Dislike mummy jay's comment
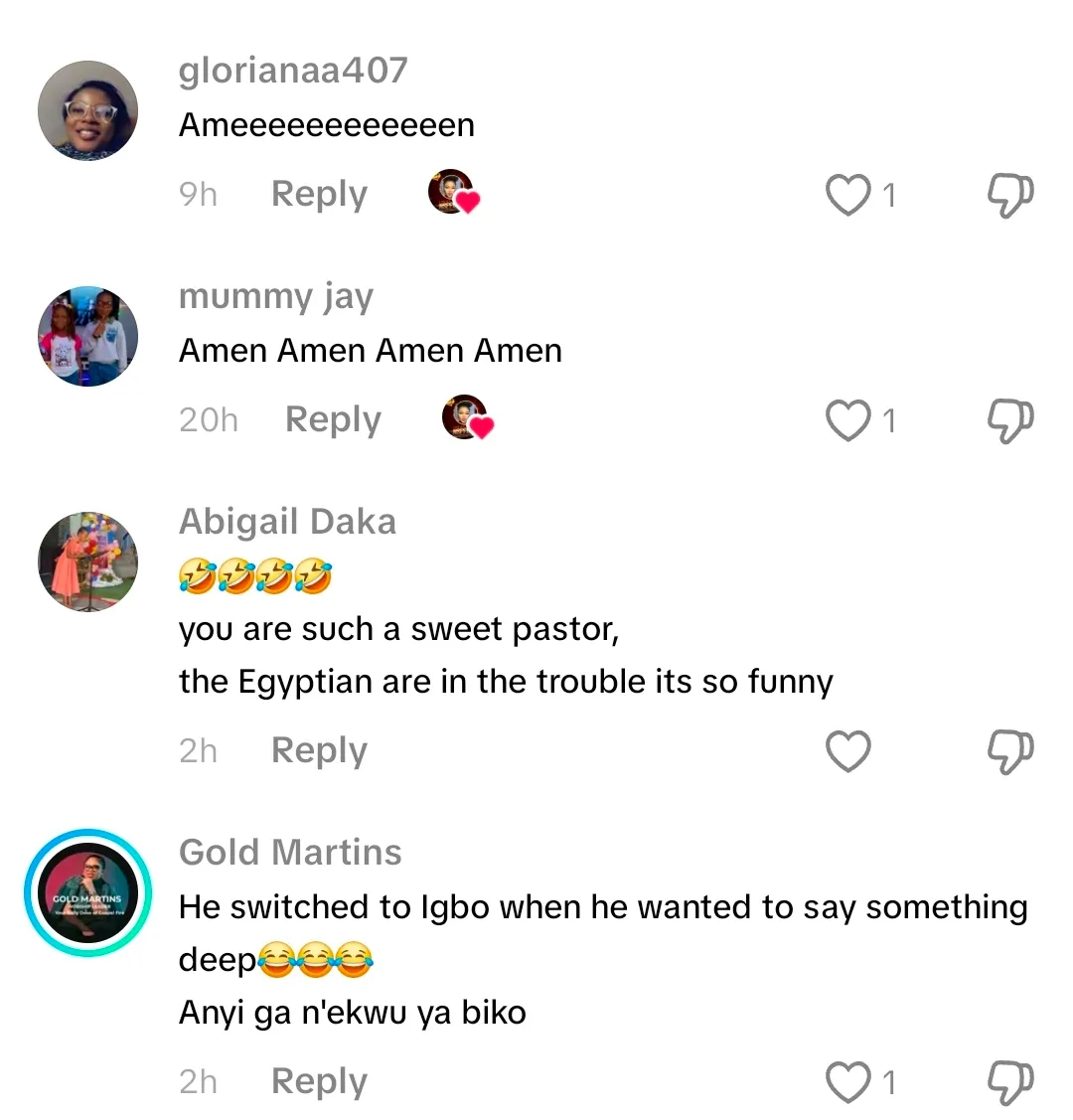 tap(1009, 420)
